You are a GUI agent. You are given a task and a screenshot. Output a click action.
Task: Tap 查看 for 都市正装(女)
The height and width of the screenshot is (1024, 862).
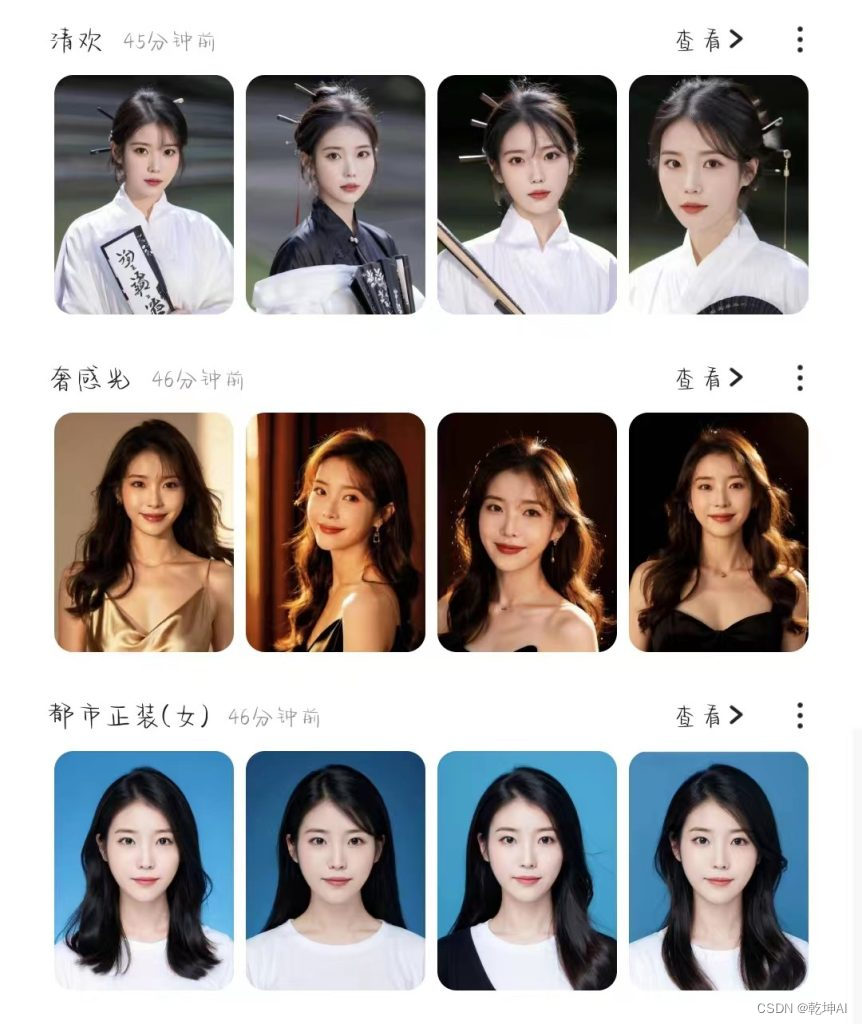point(709,716)
